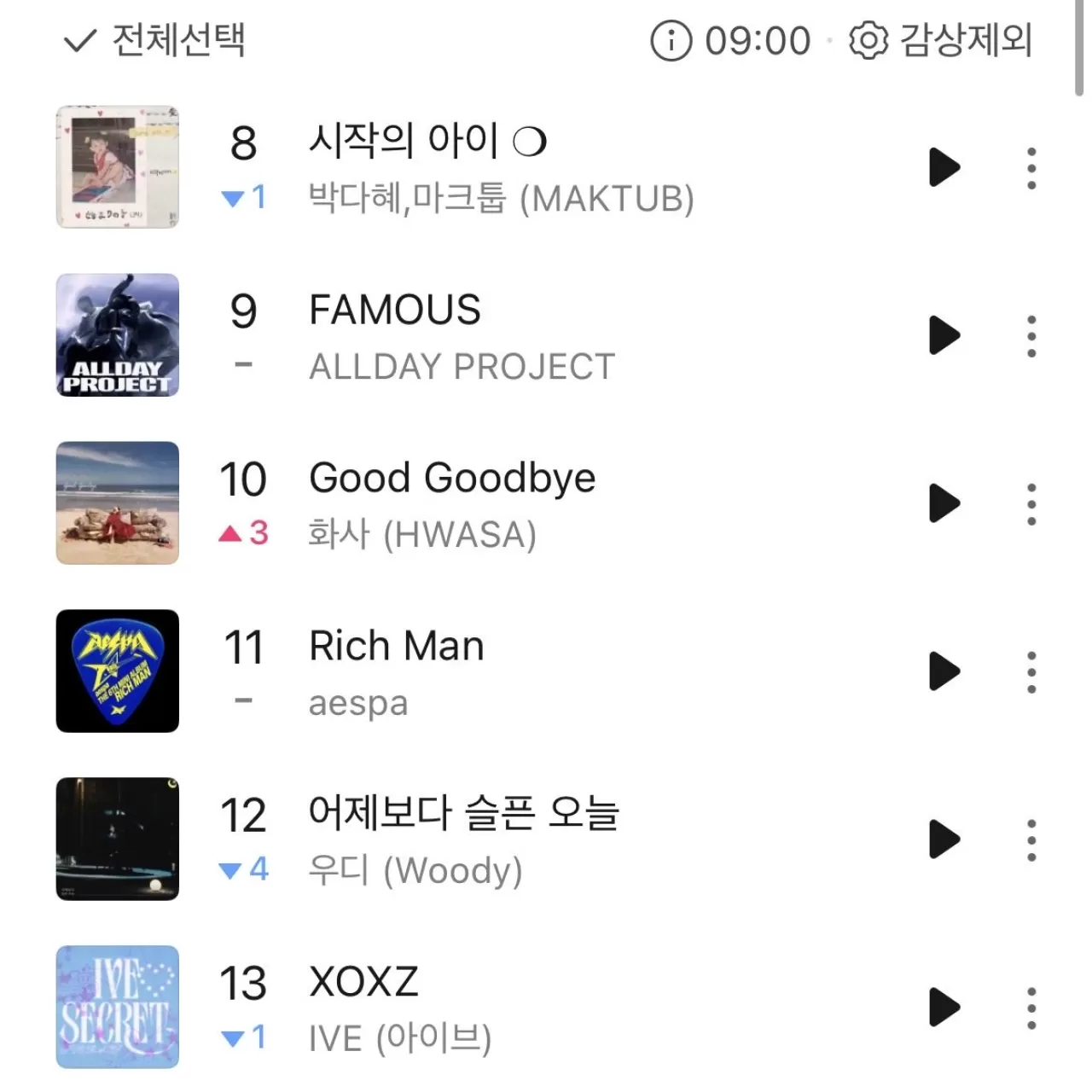Open the 시작의 아이 album cover

pyautogui.click(x=118, y=167)
